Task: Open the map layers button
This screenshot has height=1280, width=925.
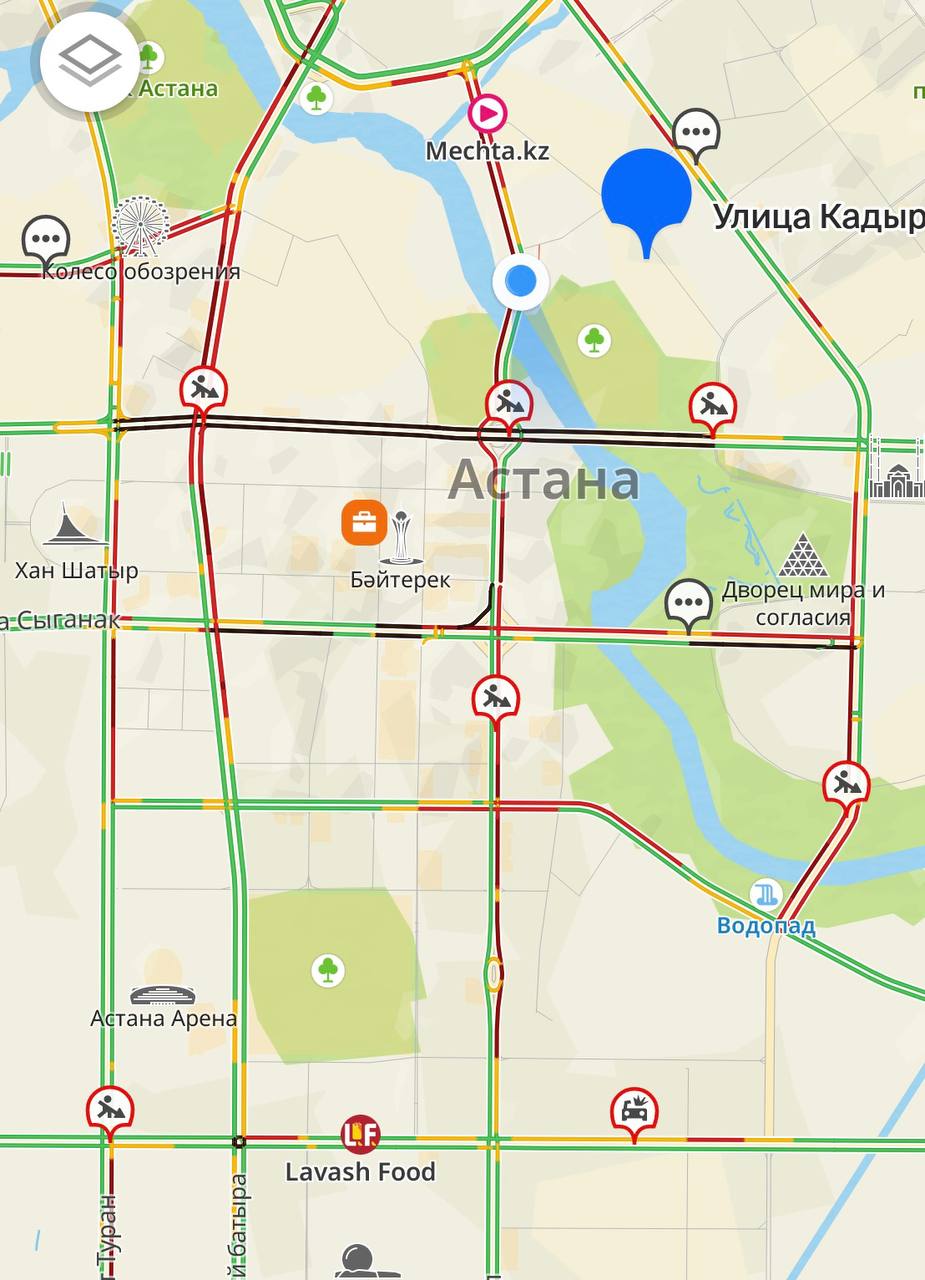Action: point(90,60)
